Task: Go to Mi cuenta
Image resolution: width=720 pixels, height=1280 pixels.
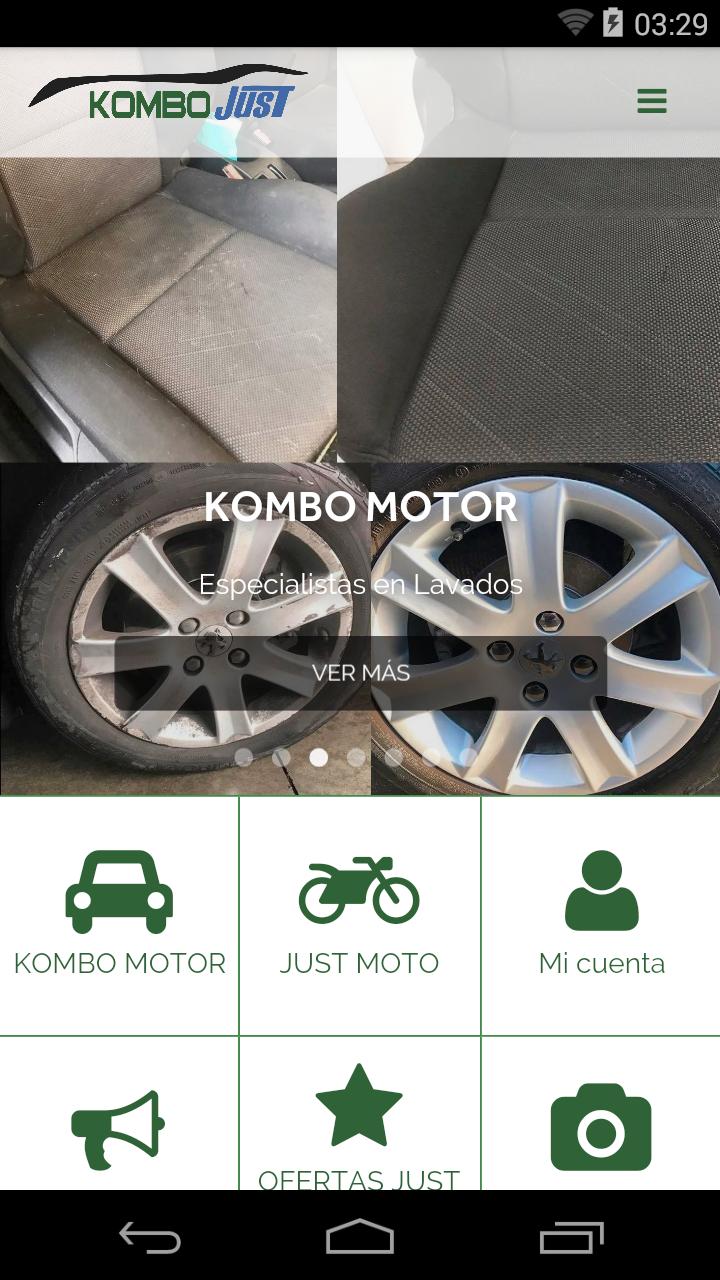Action: pyautogui.click(x=601, y=914)
